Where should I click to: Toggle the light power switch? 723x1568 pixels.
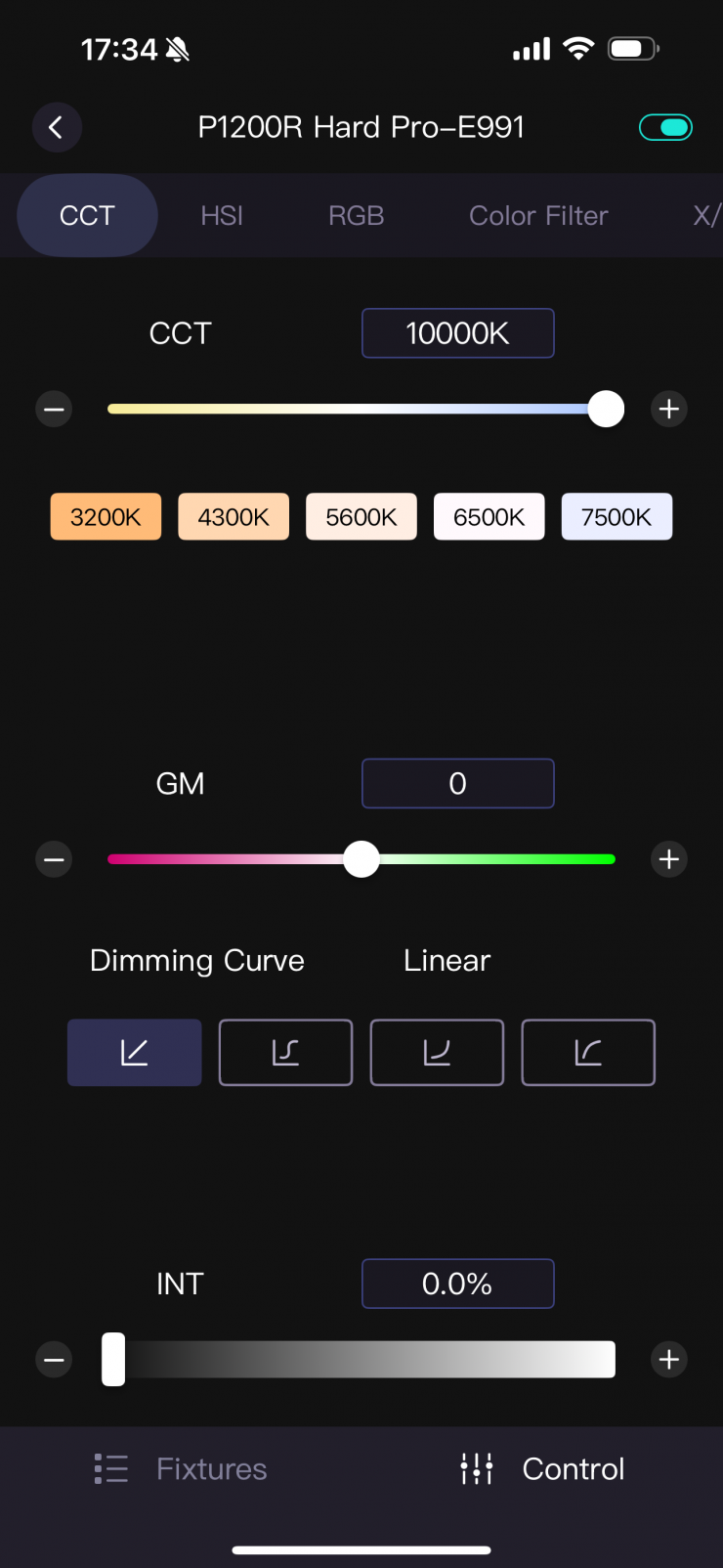(x=665, y=127)
